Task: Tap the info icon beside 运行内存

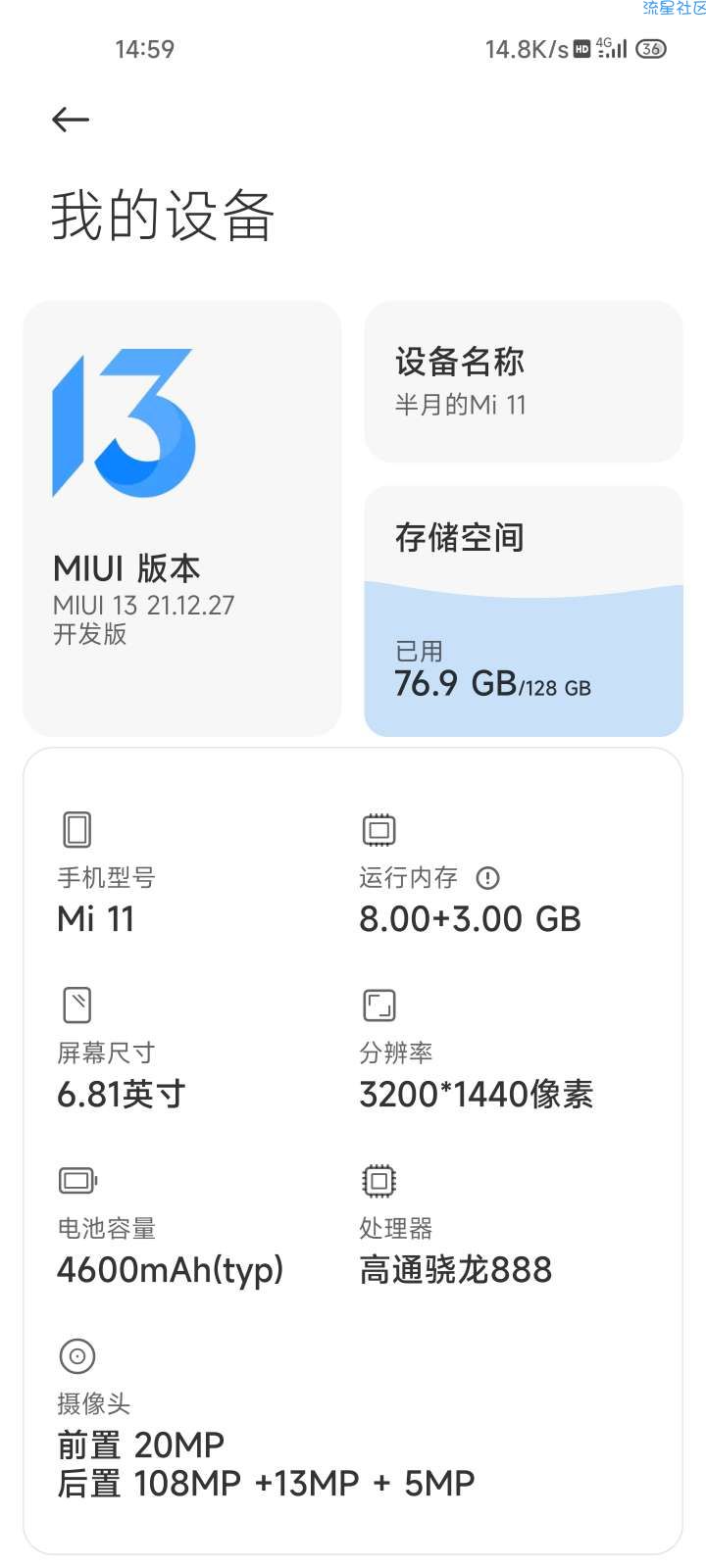Action: coord(487,878)
